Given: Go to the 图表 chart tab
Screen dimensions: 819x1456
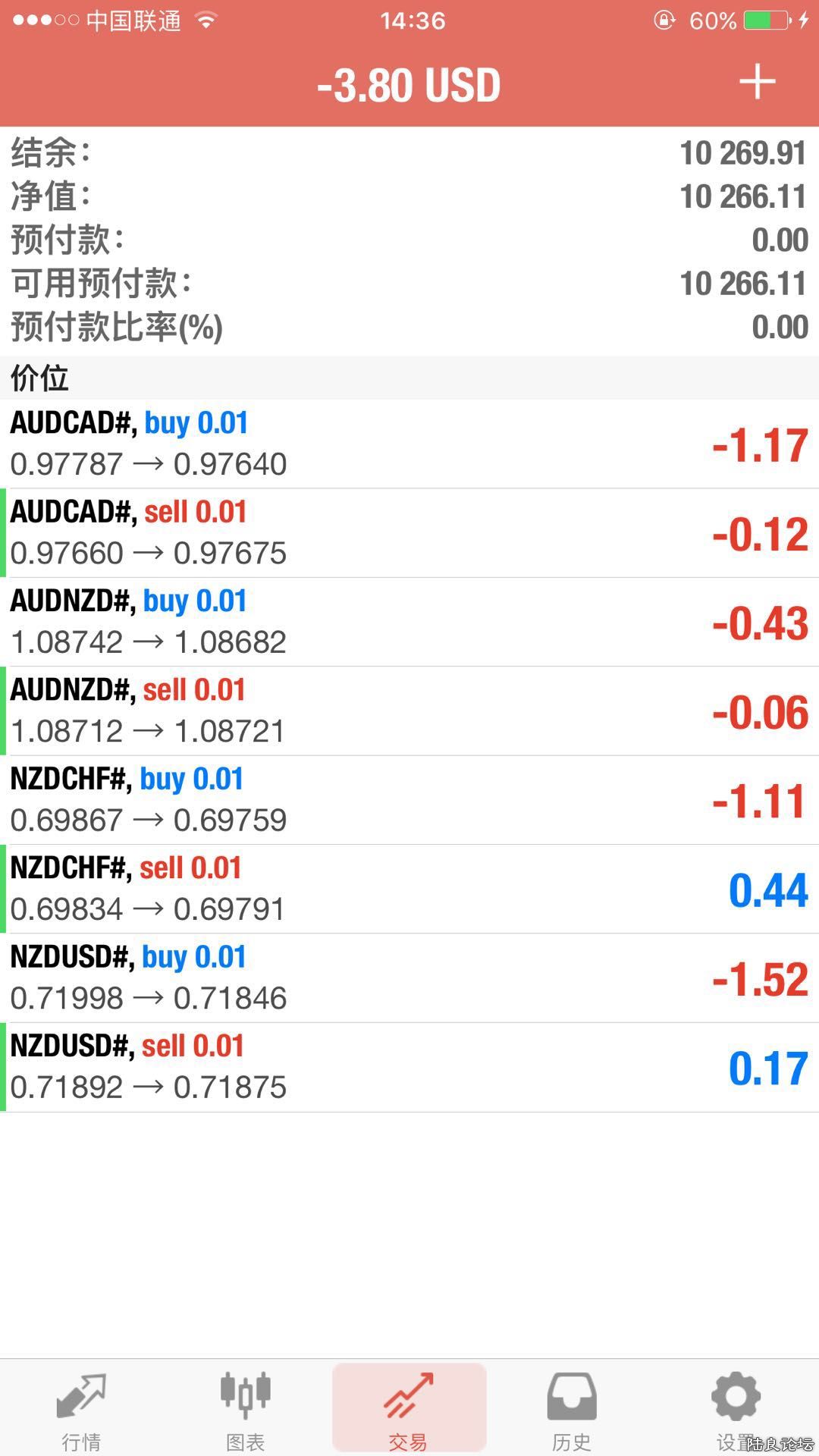Looking at the screenshot, I should (245, 1409).
